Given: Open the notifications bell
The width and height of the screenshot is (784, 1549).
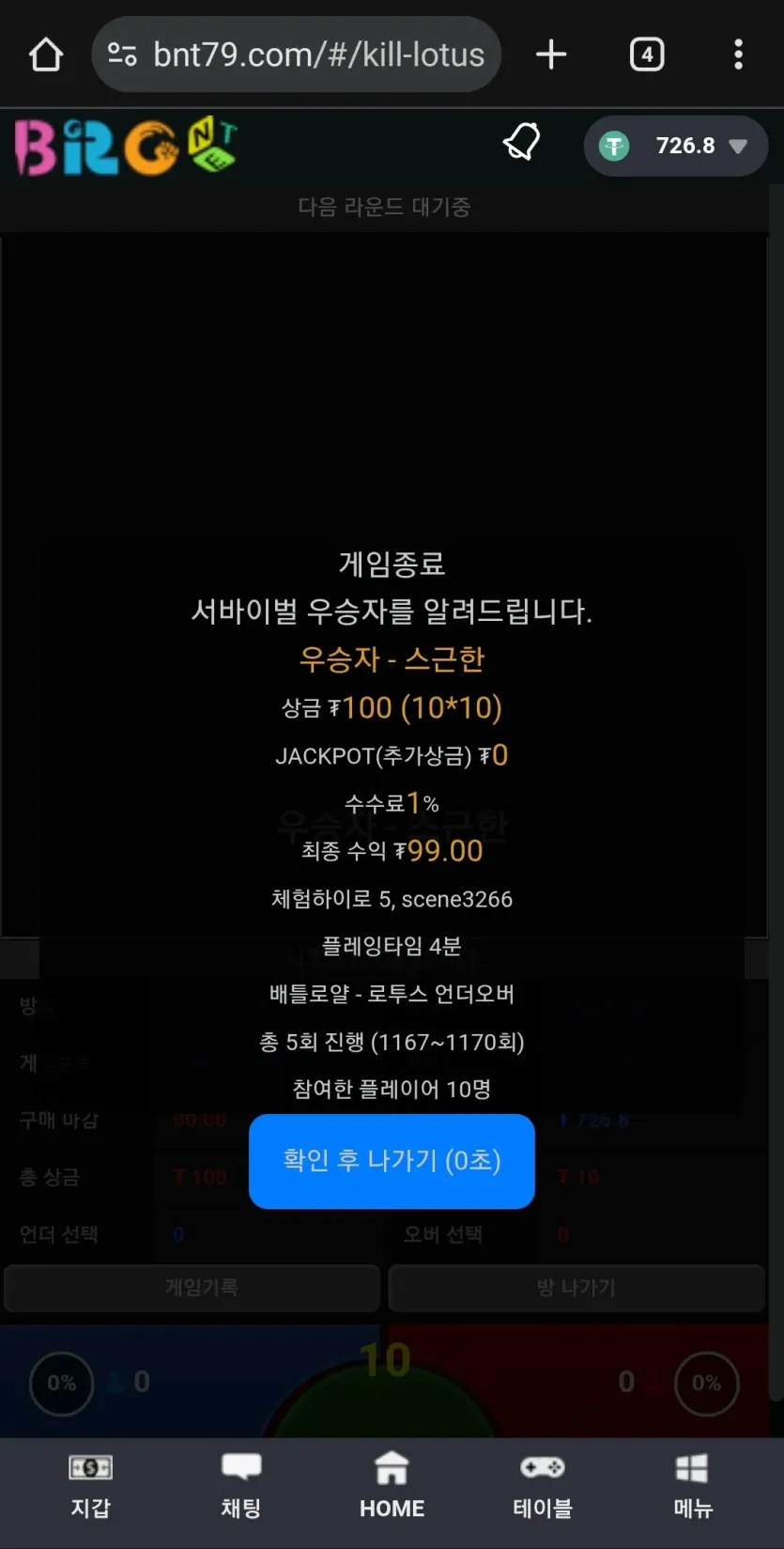Looking at the screenshot, I should (522, 143).
